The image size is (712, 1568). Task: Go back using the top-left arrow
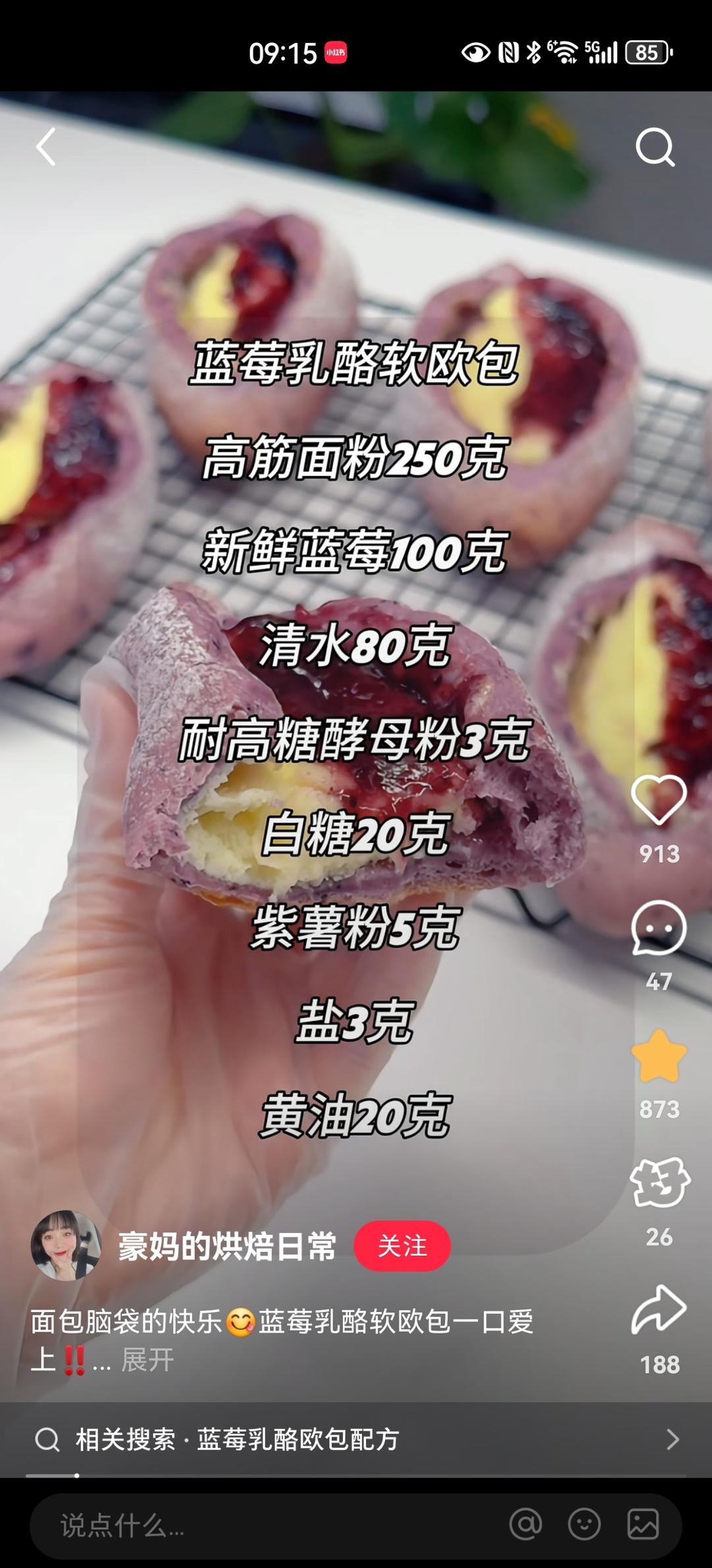[45, 146]
